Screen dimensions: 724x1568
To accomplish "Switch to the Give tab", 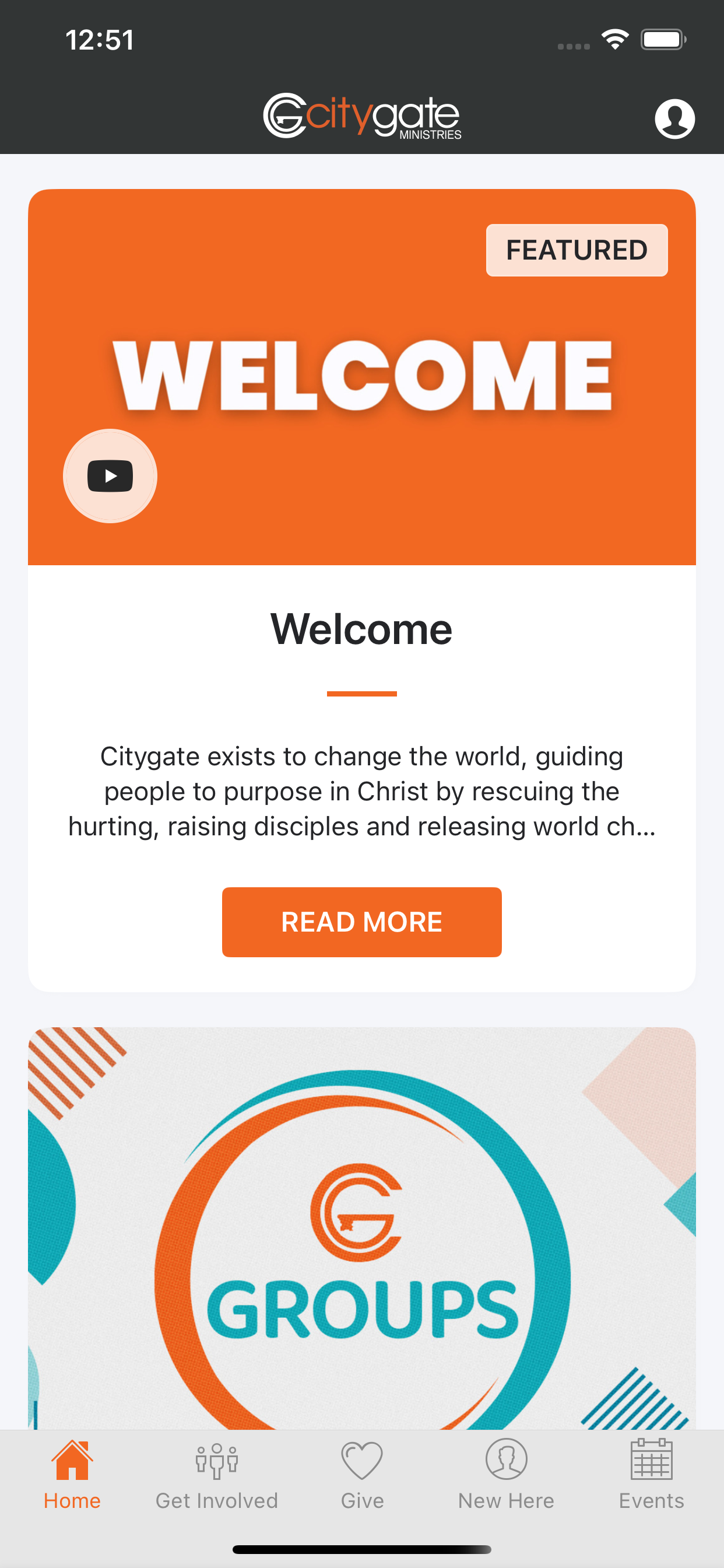I will tap(361, 1479).
